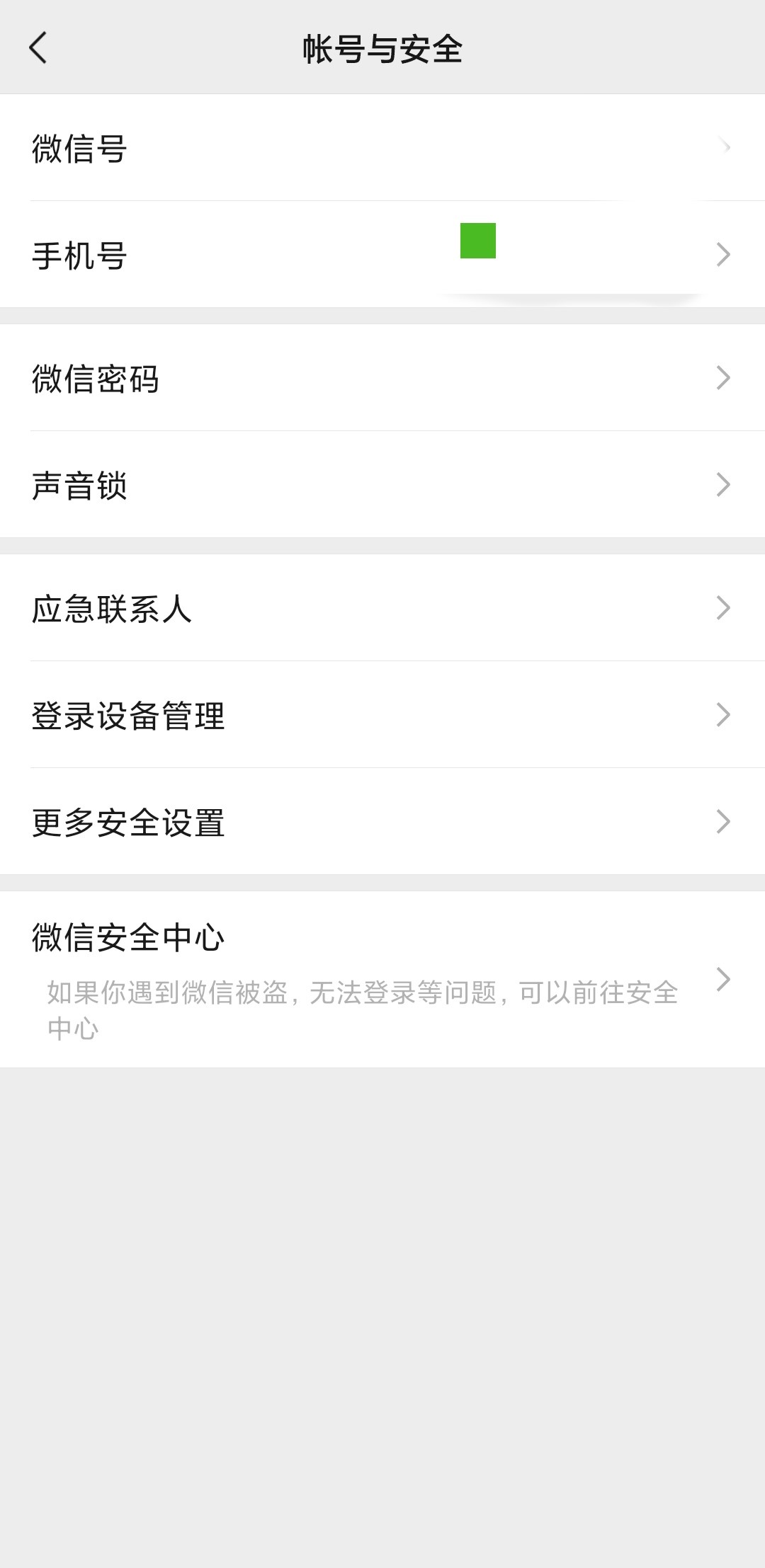Expand the 微信密码 row chevron
Viewport: 765px width, 1568px height.
tap(722, 379)
